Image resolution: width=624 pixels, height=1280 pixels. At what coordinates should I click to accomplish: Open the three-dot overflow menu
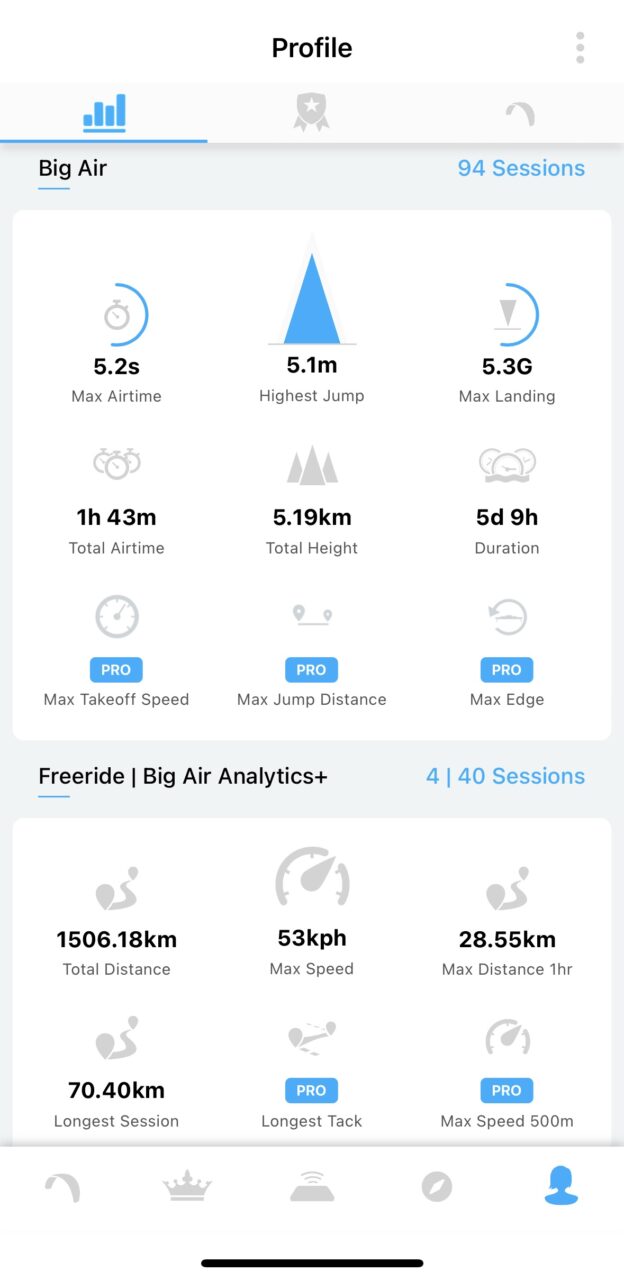(580, 48)
